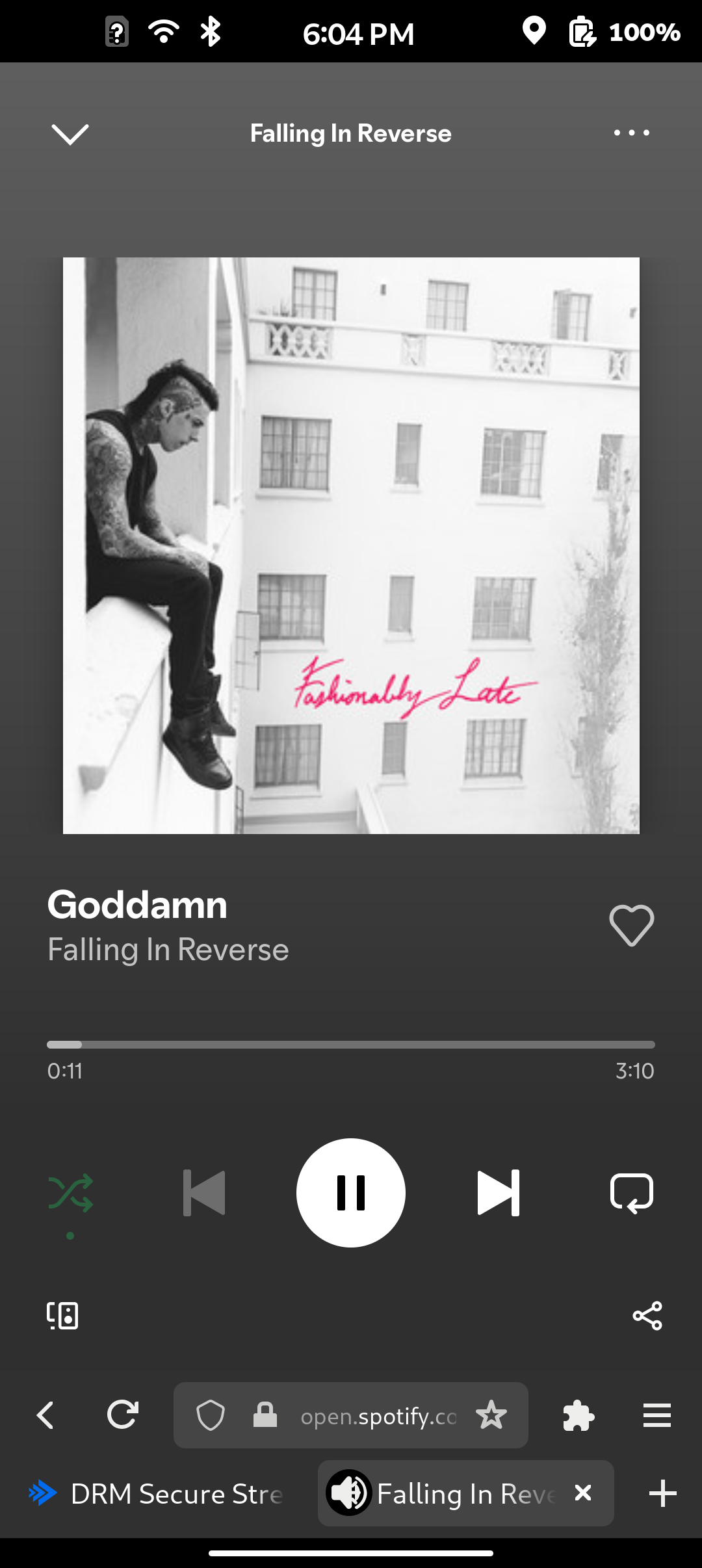Go to the previous track
The image size is (702, 1568).
(x=204, y=1193)
